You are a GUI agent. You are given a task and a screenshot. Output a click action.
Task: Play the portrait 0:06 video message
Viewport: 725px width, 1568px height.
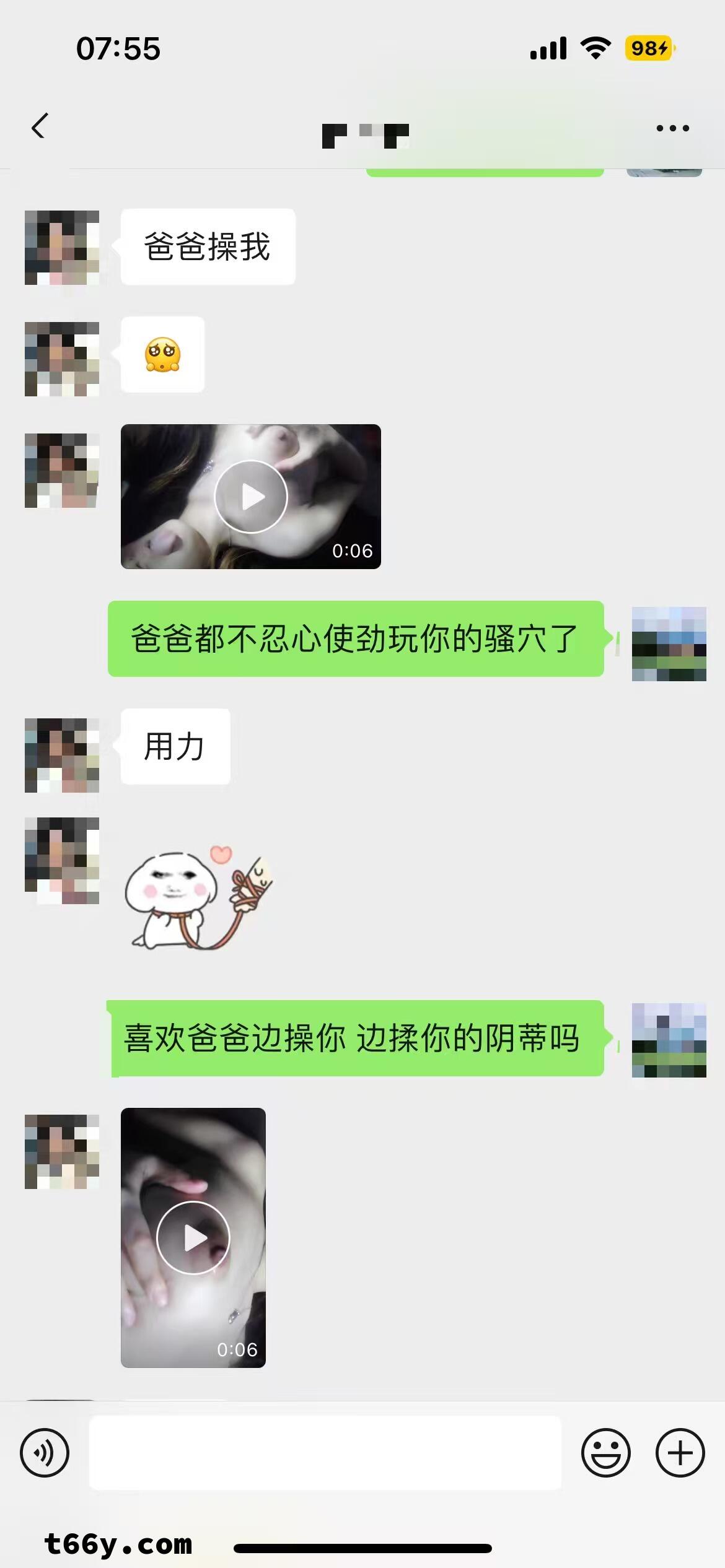tap(193, 1237)
